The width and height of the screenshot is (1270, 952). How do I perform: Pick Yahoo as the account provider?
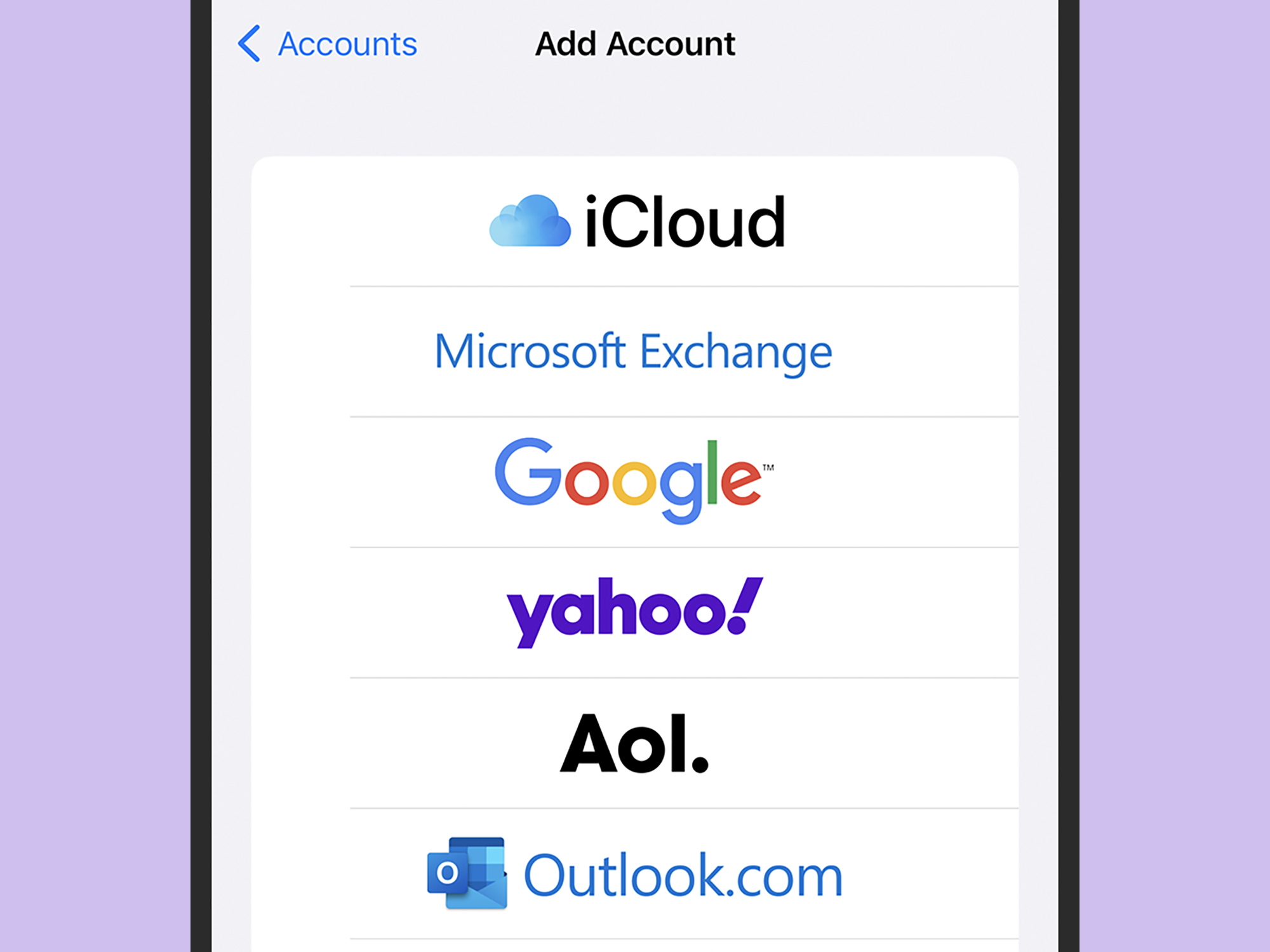coord(634,612)
